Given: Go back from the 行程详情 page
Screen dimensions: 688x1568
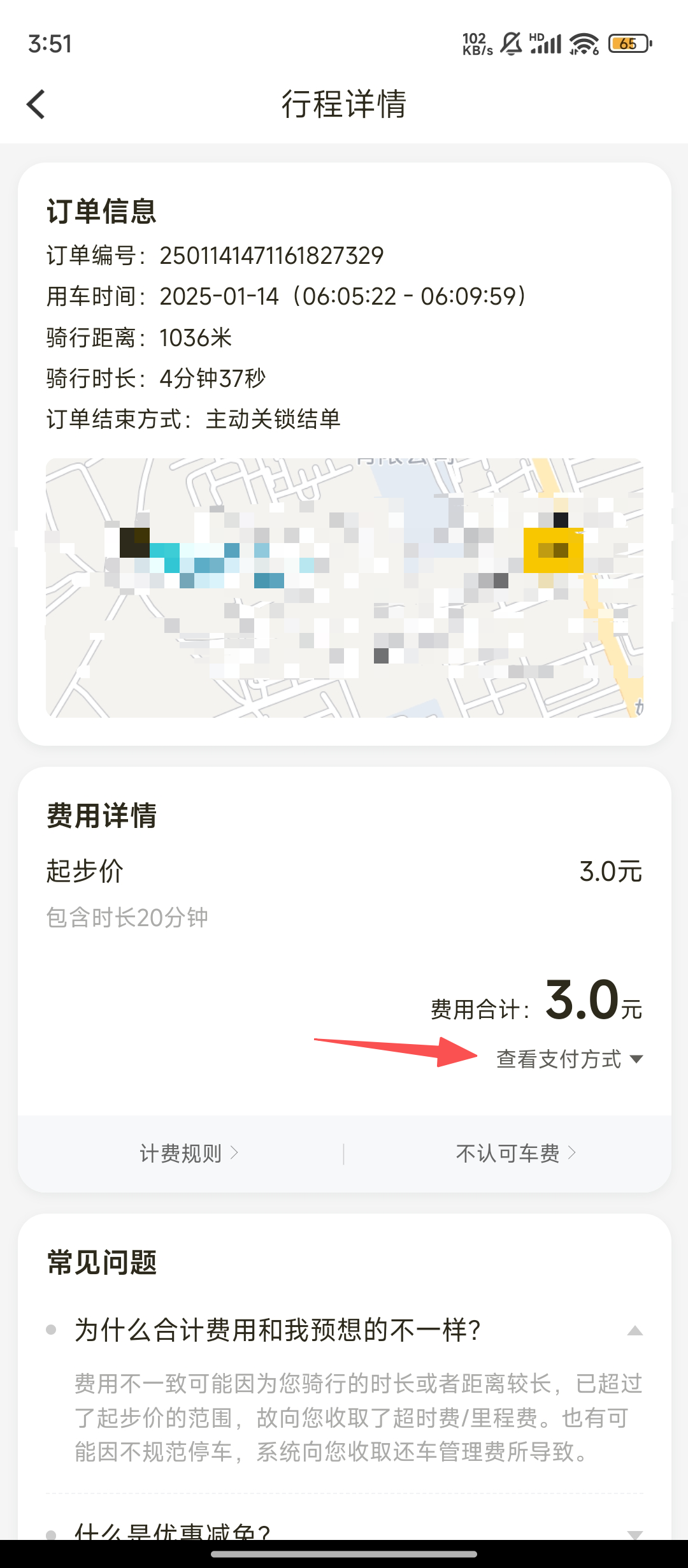Looking at the screenshot, I should coord(36,104).
